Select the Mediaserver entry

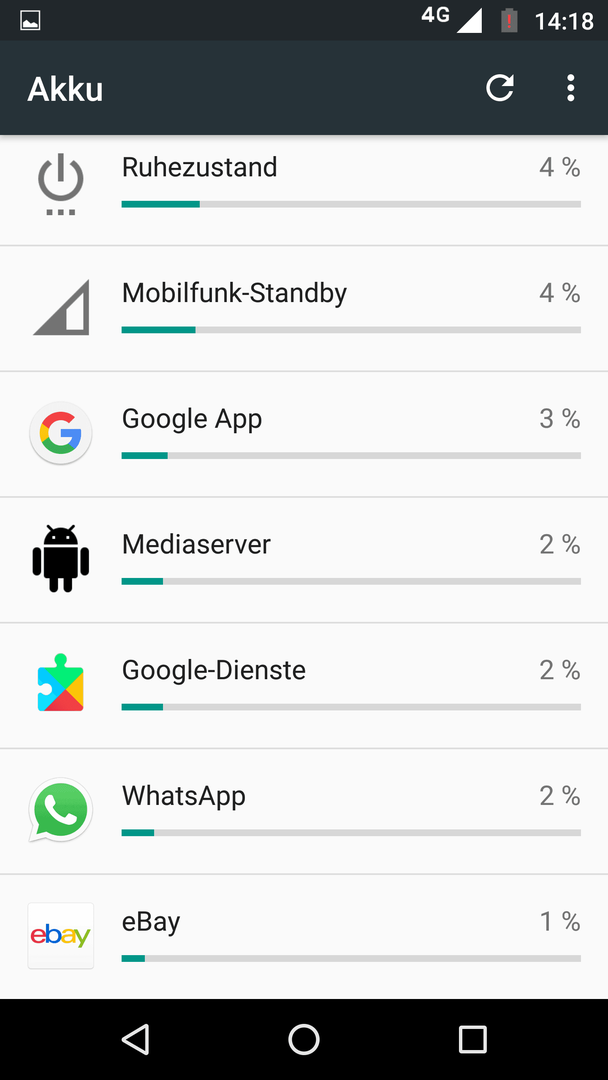click(304, 560)
